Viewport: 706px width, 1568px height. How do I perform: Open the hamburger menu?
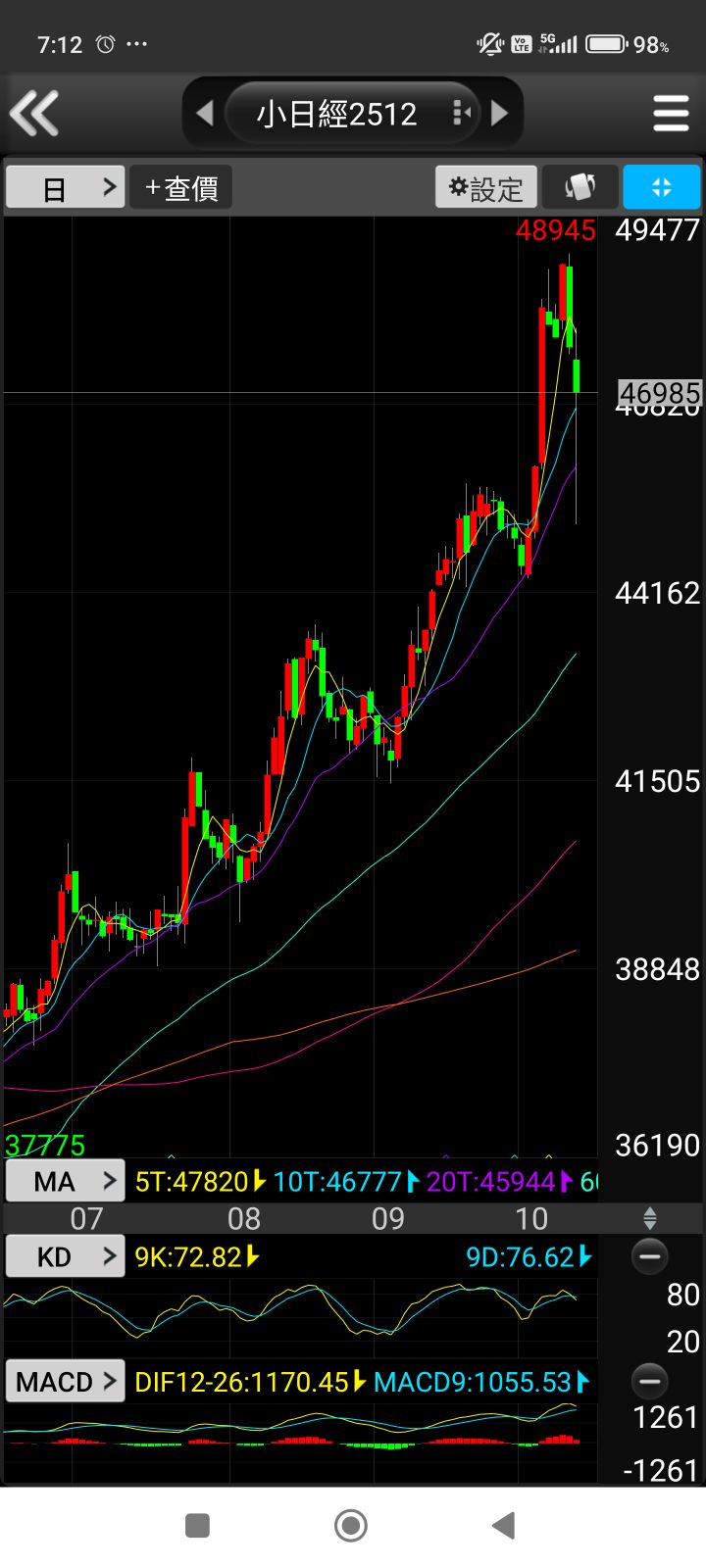pyautogui.click(x=671, y=114)
